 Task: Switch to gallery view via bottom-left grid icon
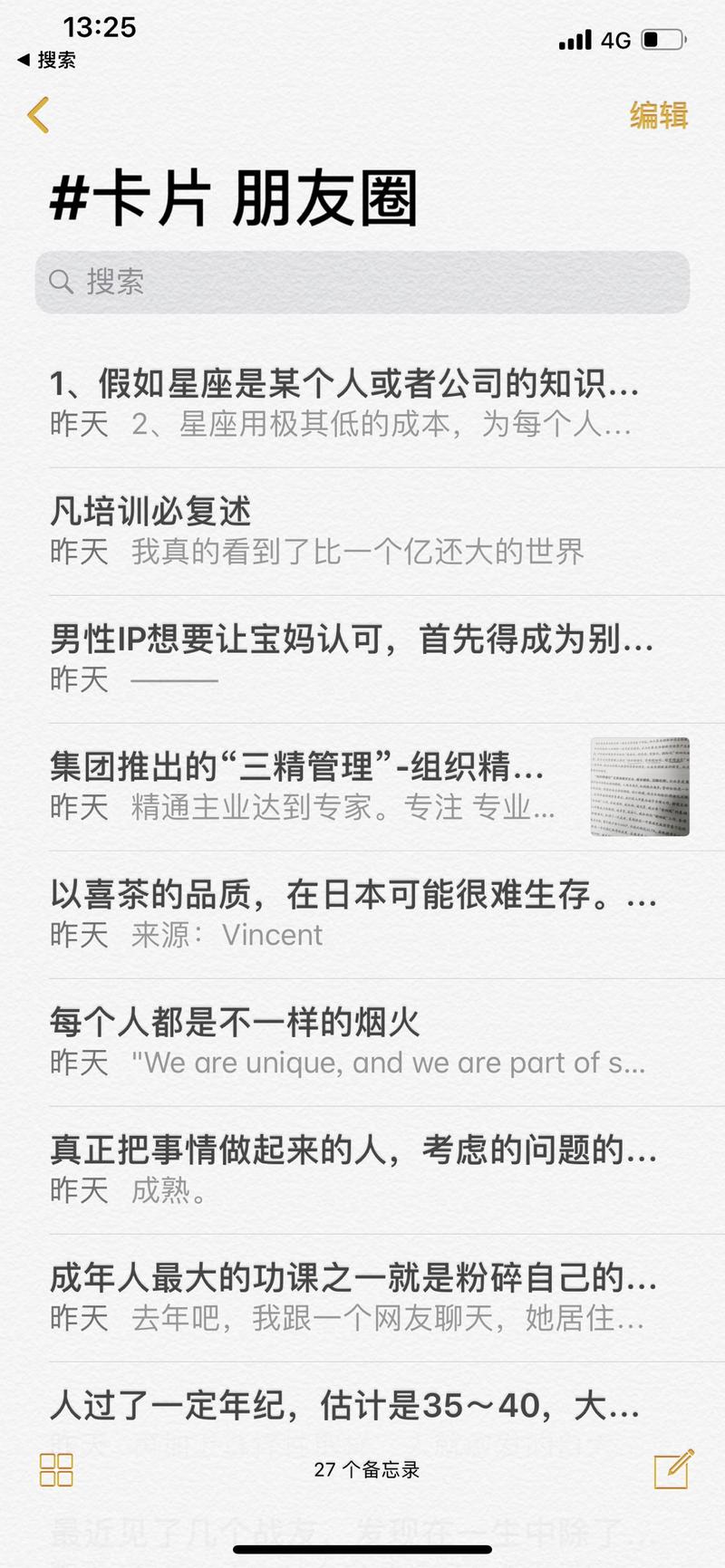pos(56,1469)
